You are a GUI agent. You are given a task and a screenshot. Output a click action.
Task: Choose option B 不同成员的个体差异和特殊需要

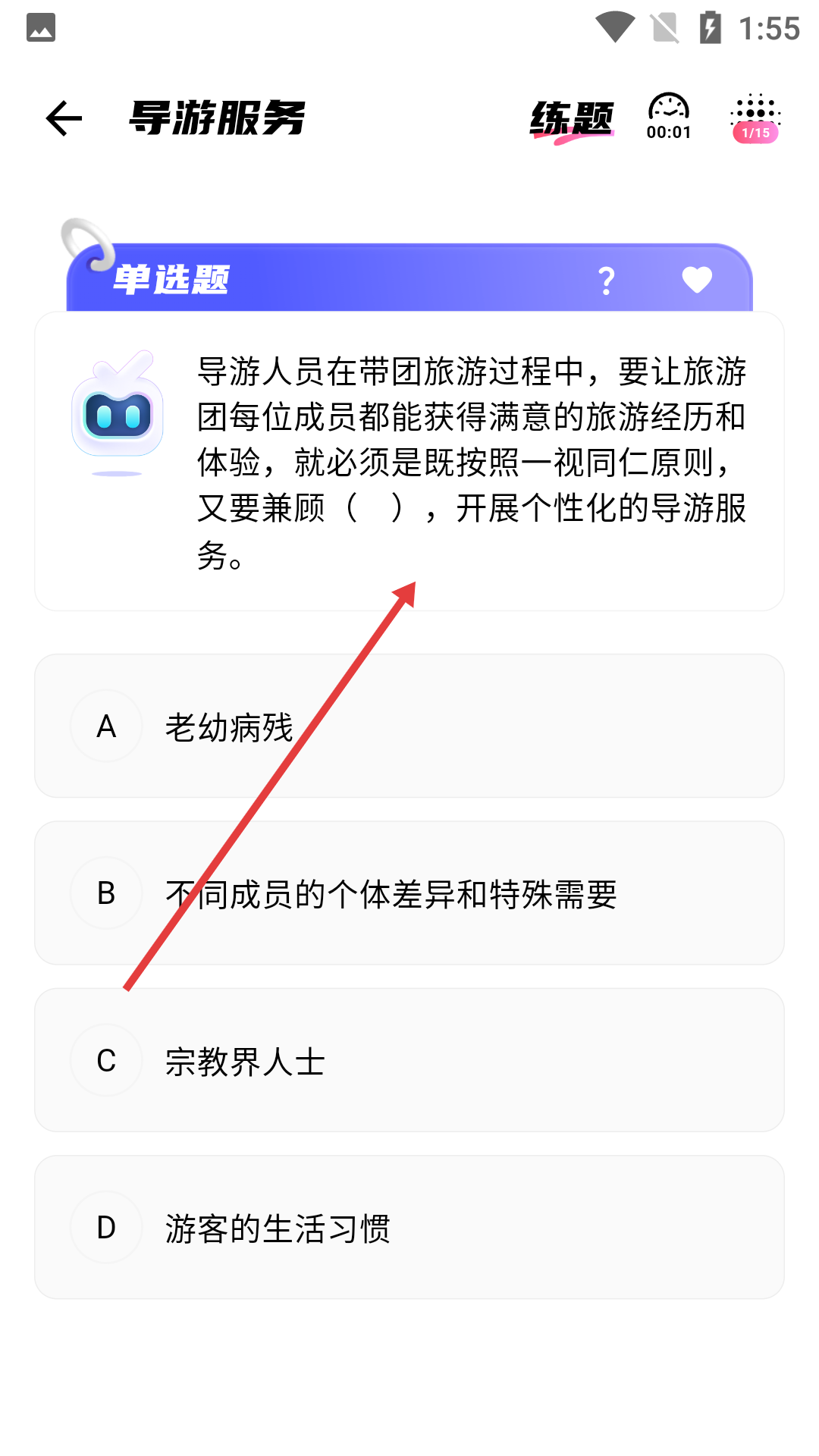409,893
